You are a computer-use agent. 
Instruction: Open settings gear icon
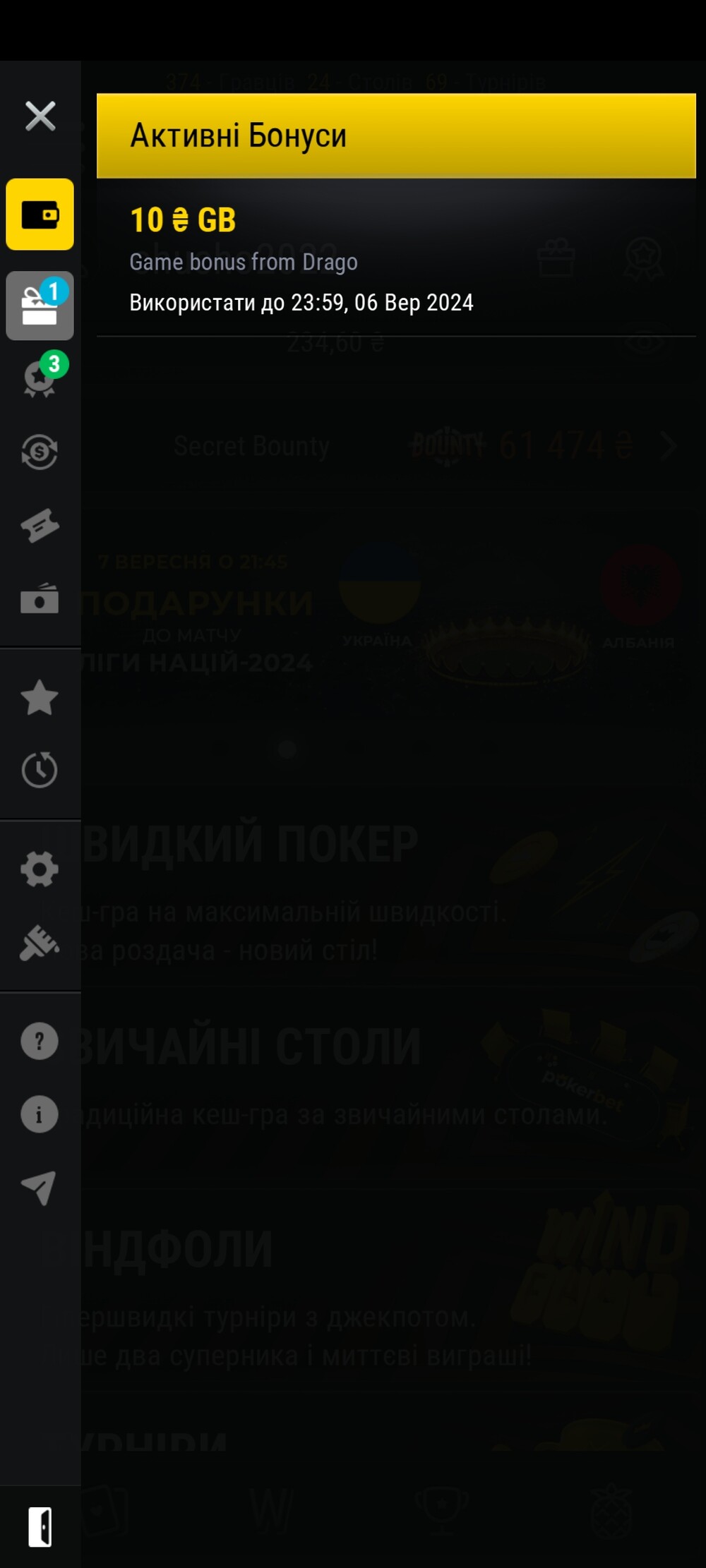click(40, 869)
